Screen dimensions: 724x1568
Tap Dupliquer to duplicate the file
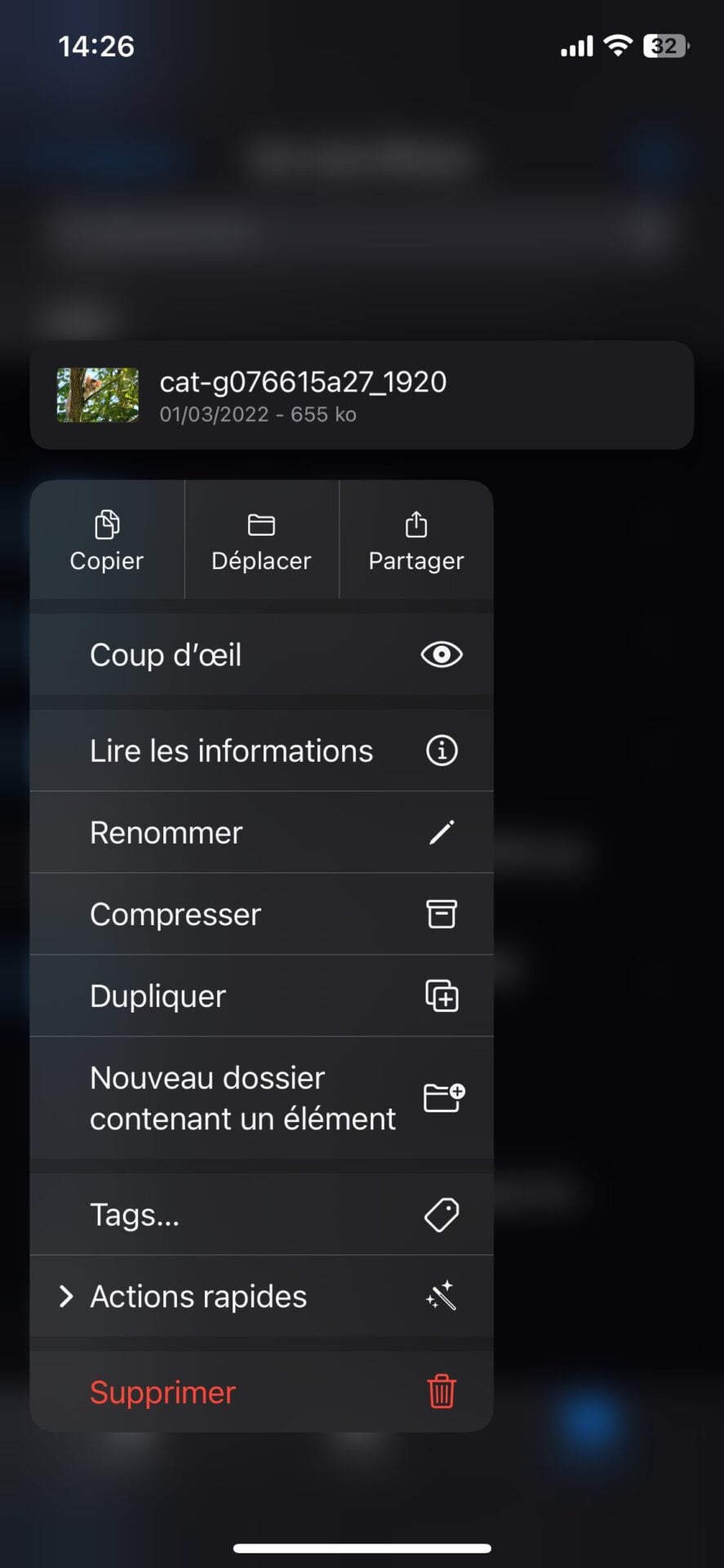pyautogui.click(x=261, y=996)
